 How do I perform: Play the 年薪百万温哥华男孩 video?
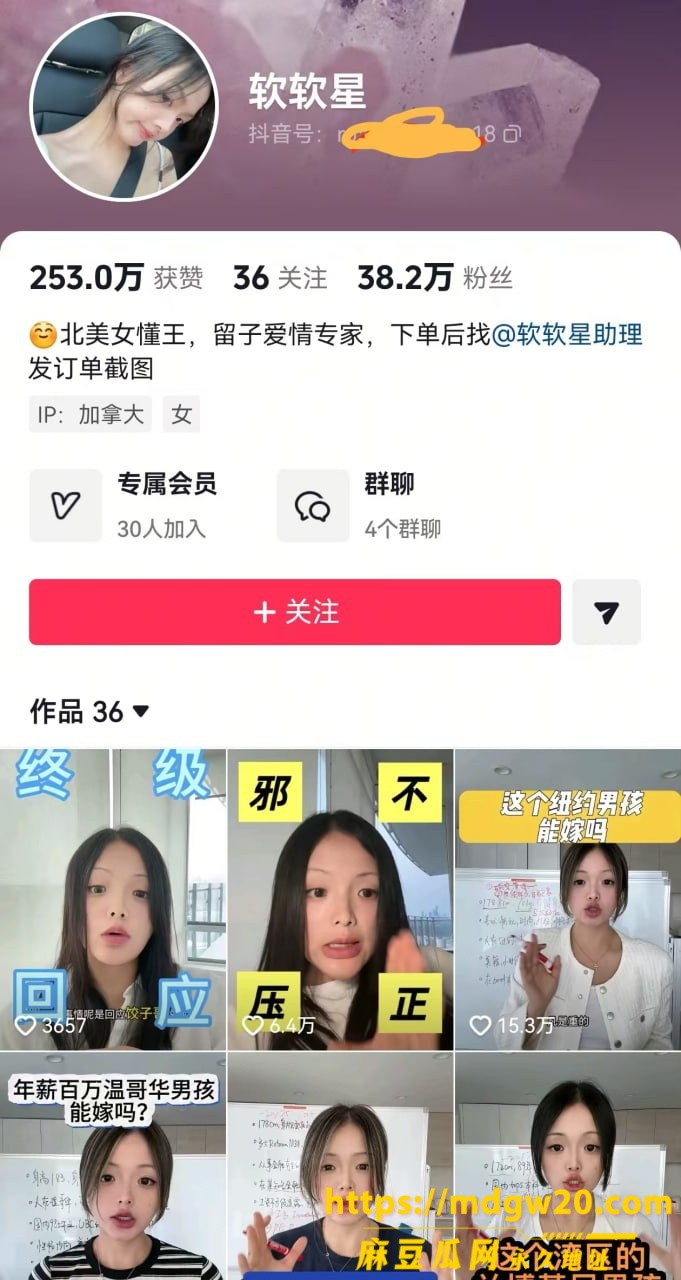tap(113, 1166)
